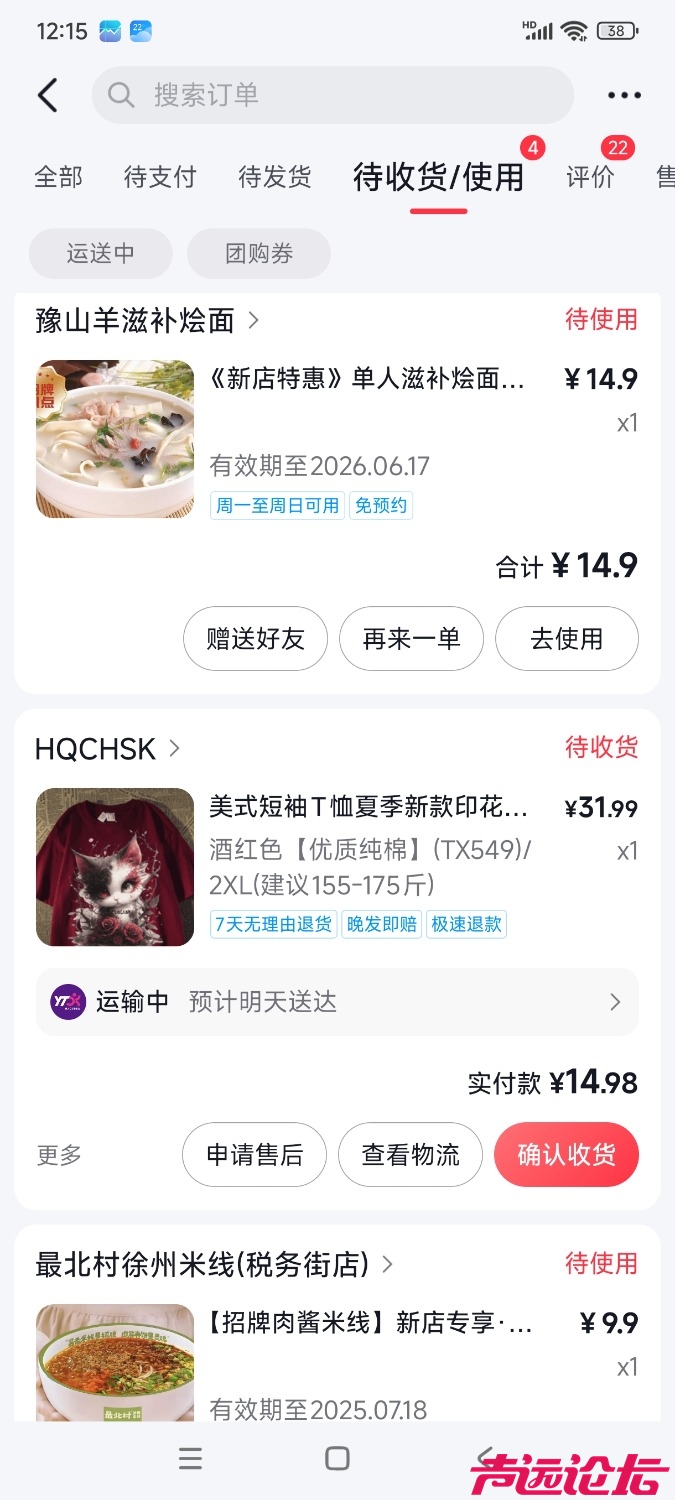Viewport: 675px width, 1500px height.
Task: Tap 赠送好友 for the 烩面 voucher
Action: pyautogui.click(x=255, y=638)
